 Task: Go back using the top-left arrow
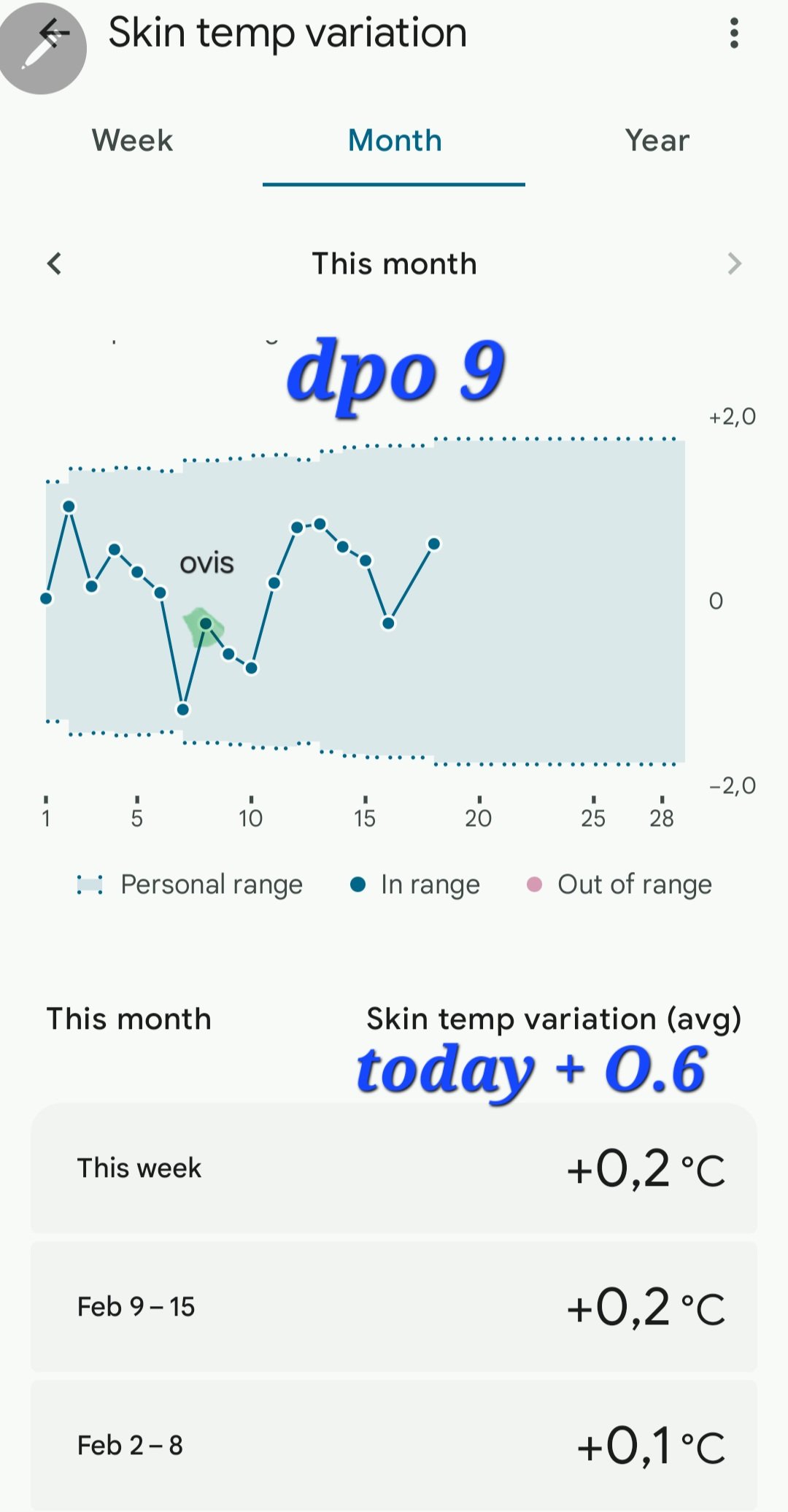point(54,33)
